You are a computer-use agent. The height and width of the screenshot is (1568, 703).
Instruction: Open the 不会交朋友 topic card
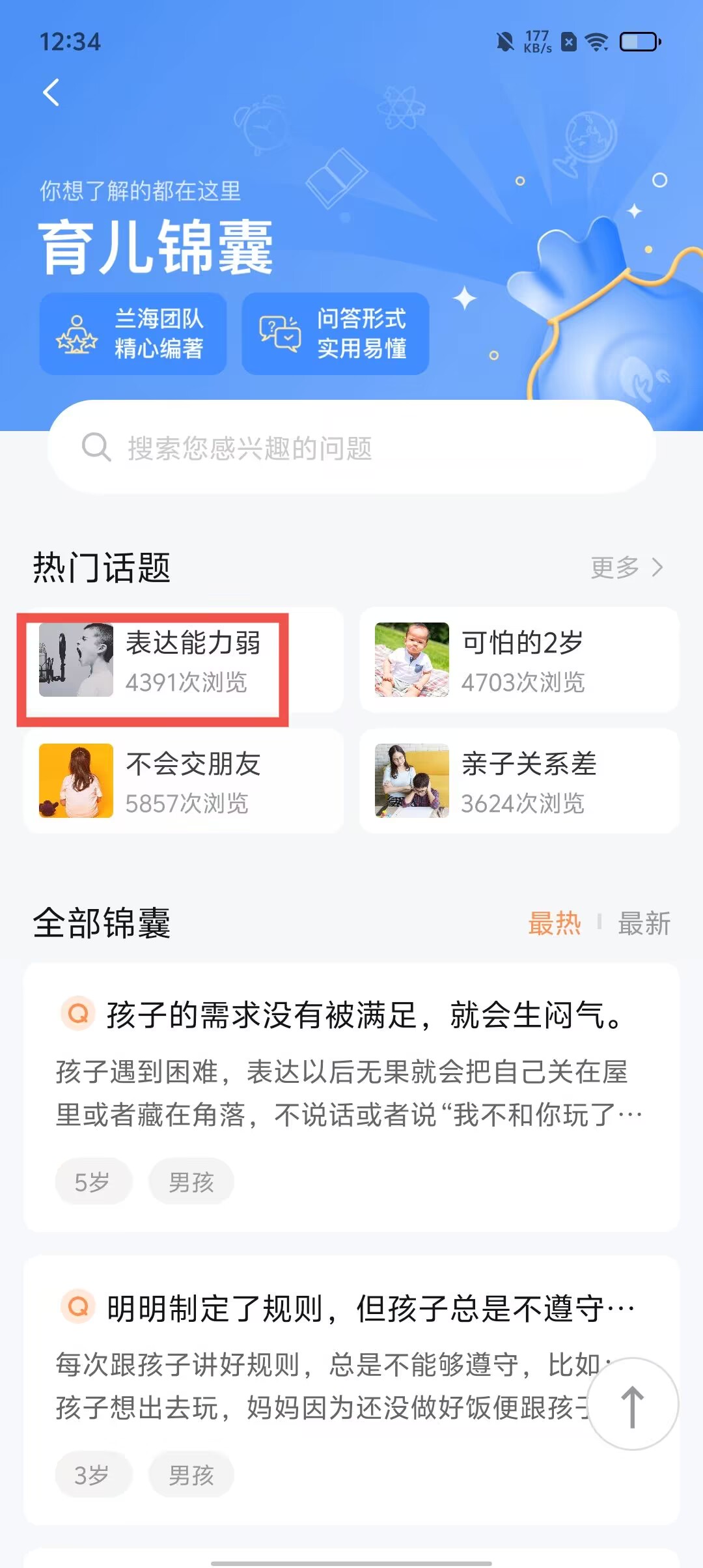tap(184, 781)
